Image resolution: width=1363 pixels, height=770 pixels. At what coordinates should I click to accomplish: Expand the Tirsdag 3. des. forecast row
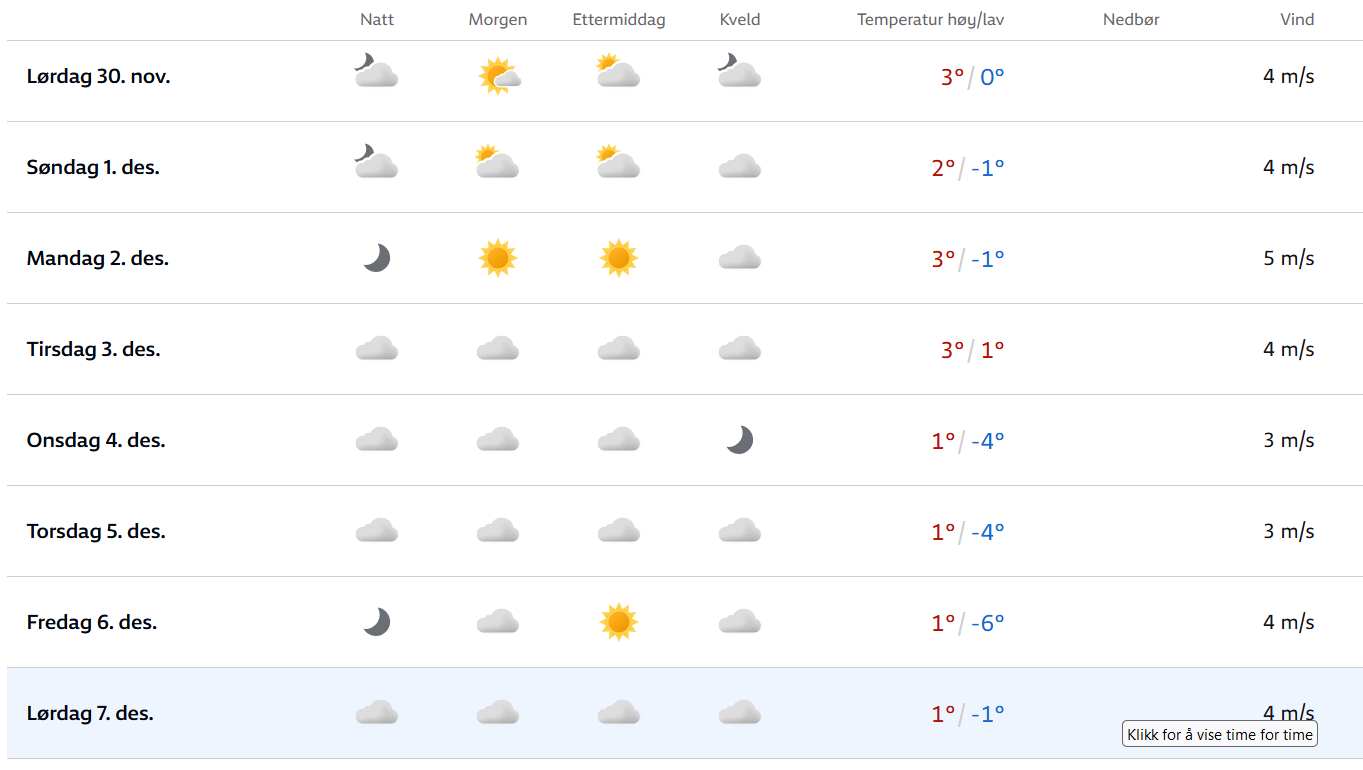[93, 349]
